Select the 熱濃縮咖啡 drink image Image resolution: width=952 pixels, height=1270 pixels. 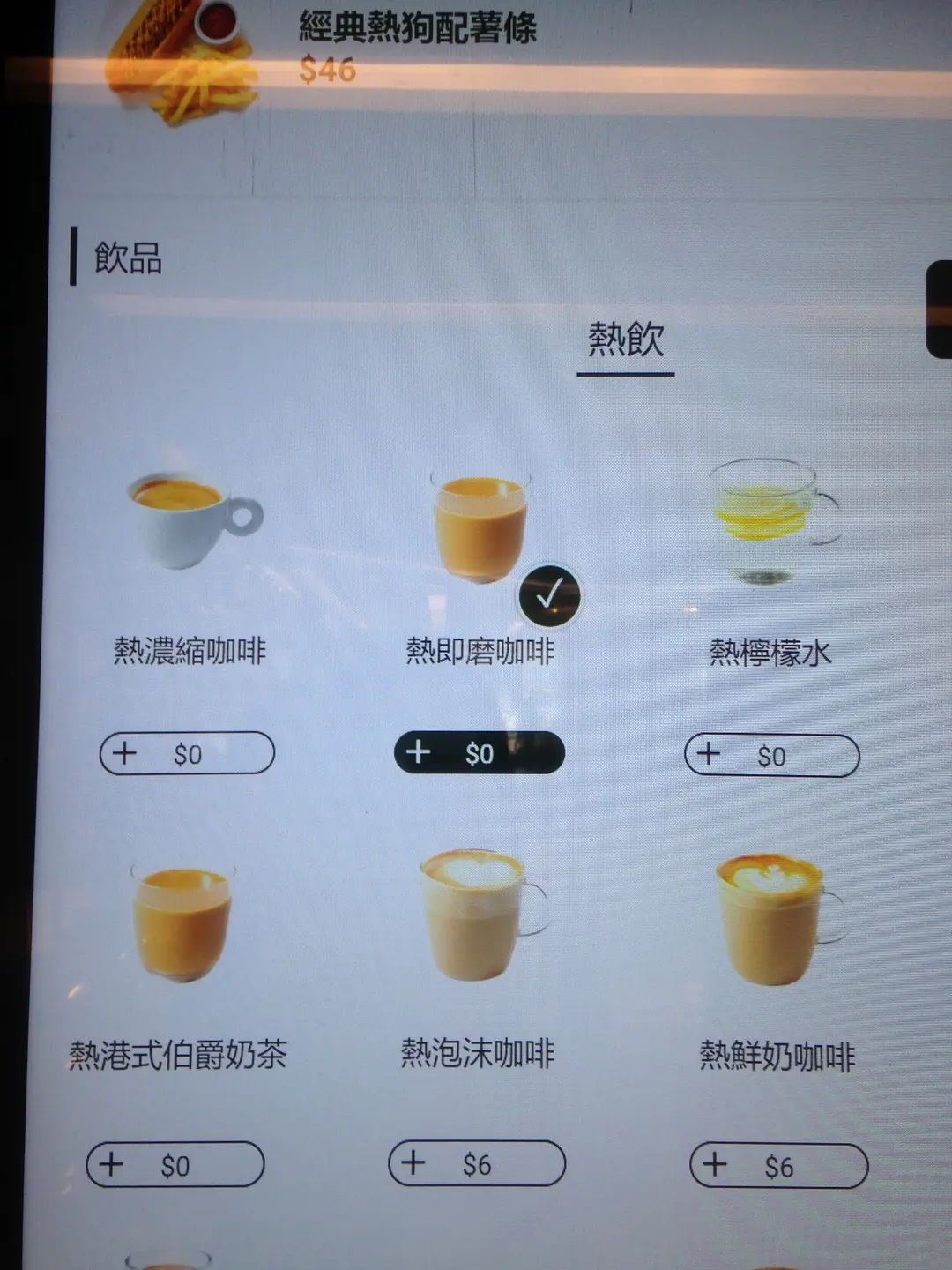(196, 520)
